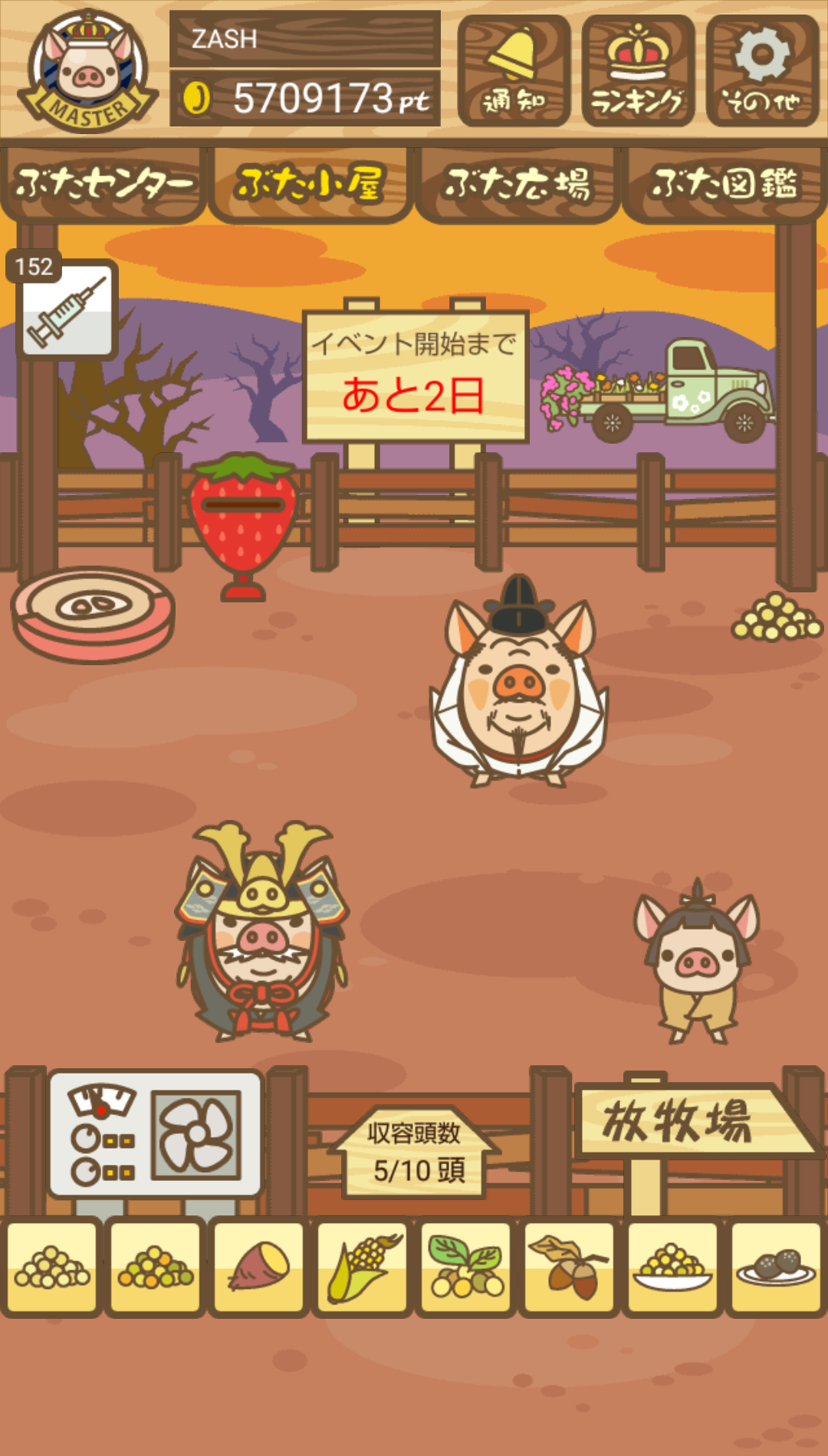Open the ventilation fan control panel
Image resolution: width=828 pixels, height=1456 pixels.
[x=156, y=1134]
